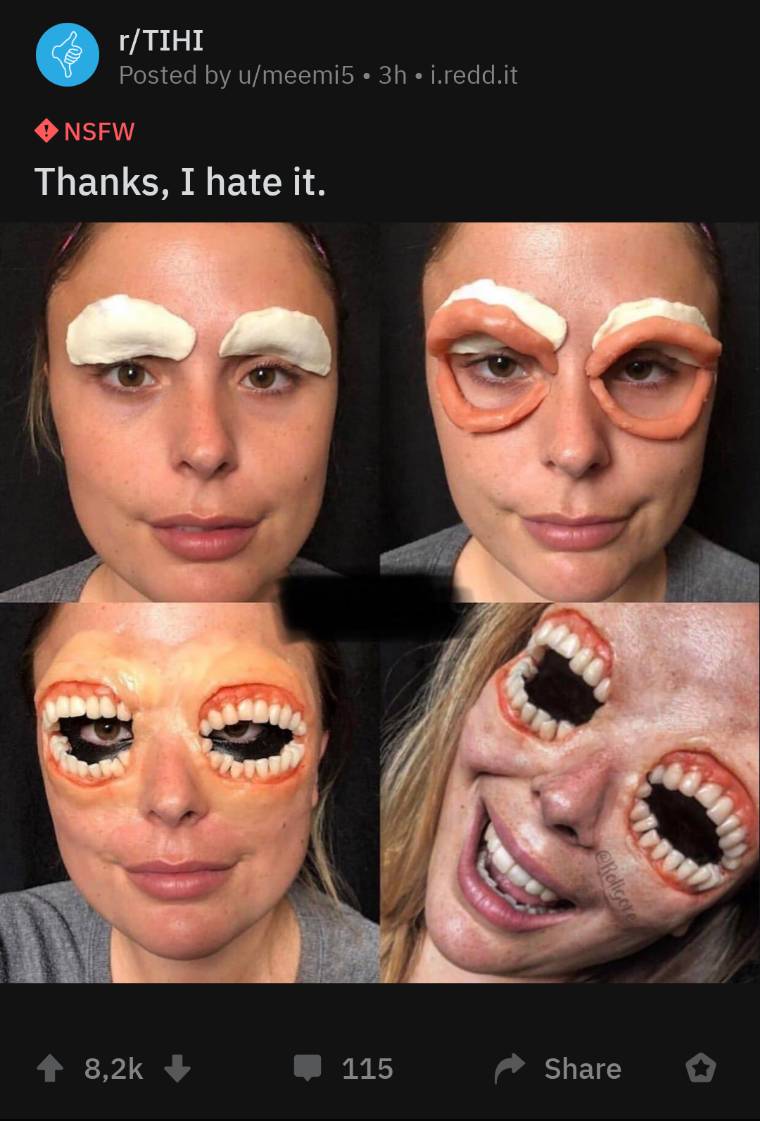Open the makeup post image
Image resolution: width=760 pixels, height=1121 pixels.
coord(380,602)
